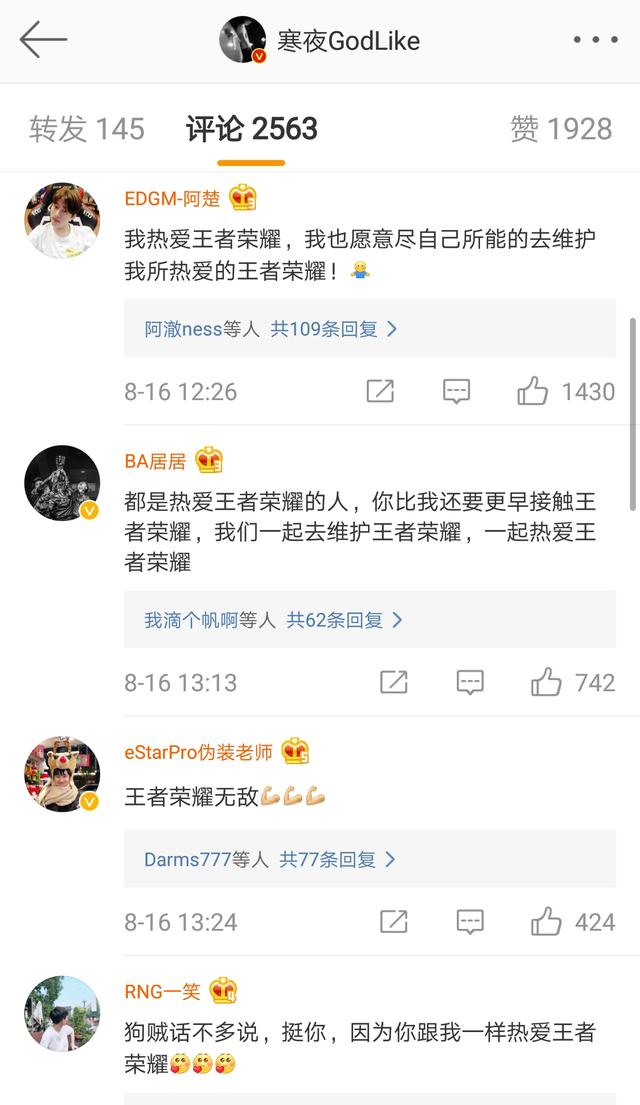Reply to BA居居's comment
The image size is (640, 1105).
(470, 682)
